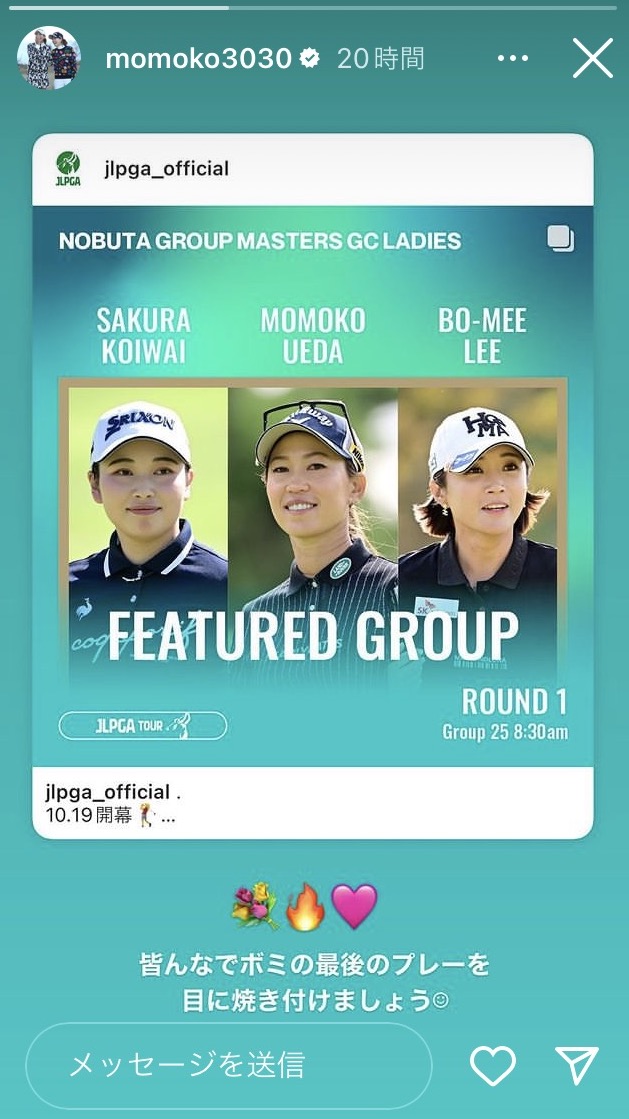Like this story with the heart
The width and height of the screenshot is (629, 1119).
pyautogui.click(x=492, y=1066)
